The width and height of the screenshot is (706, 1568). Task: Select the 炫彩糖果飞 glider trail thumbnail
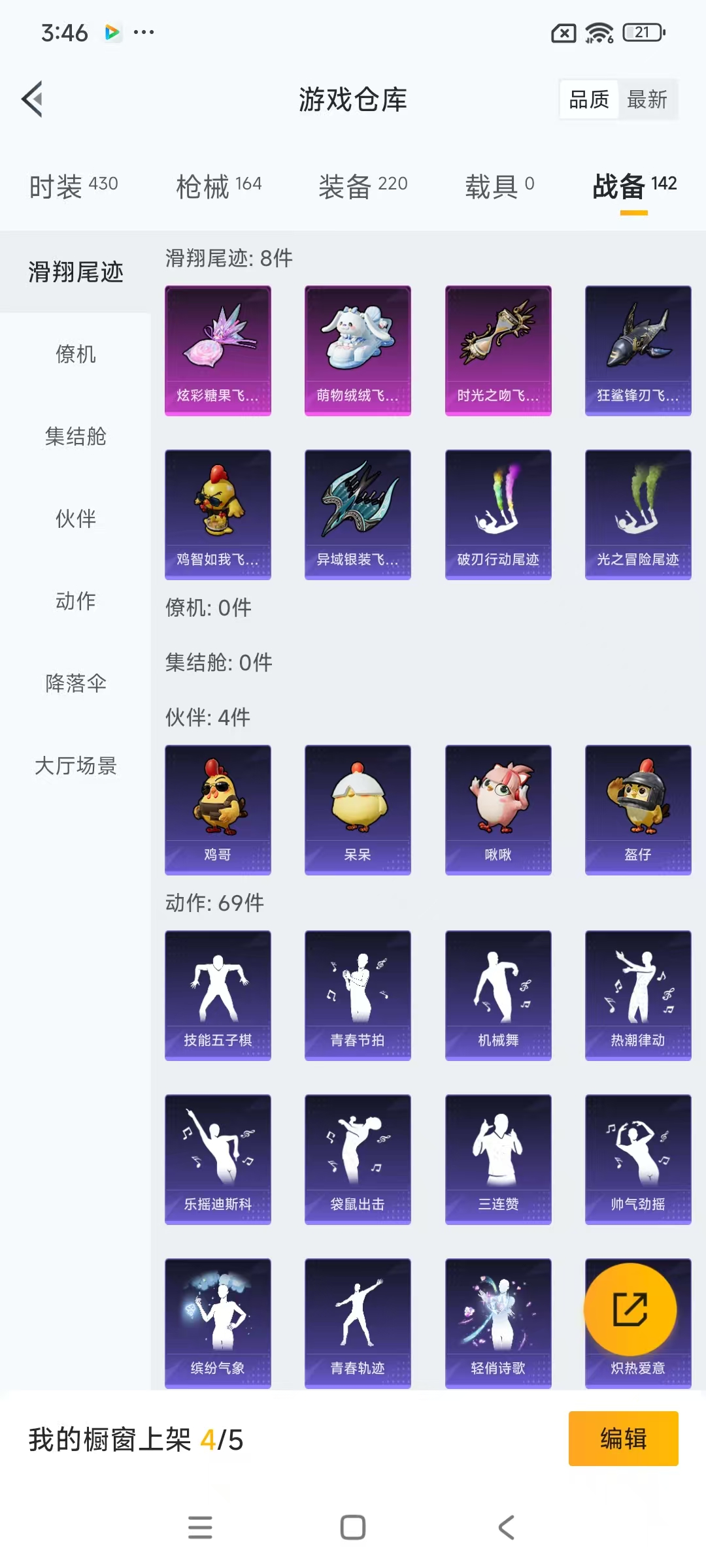pyautogui.click(x=218, y=350)
